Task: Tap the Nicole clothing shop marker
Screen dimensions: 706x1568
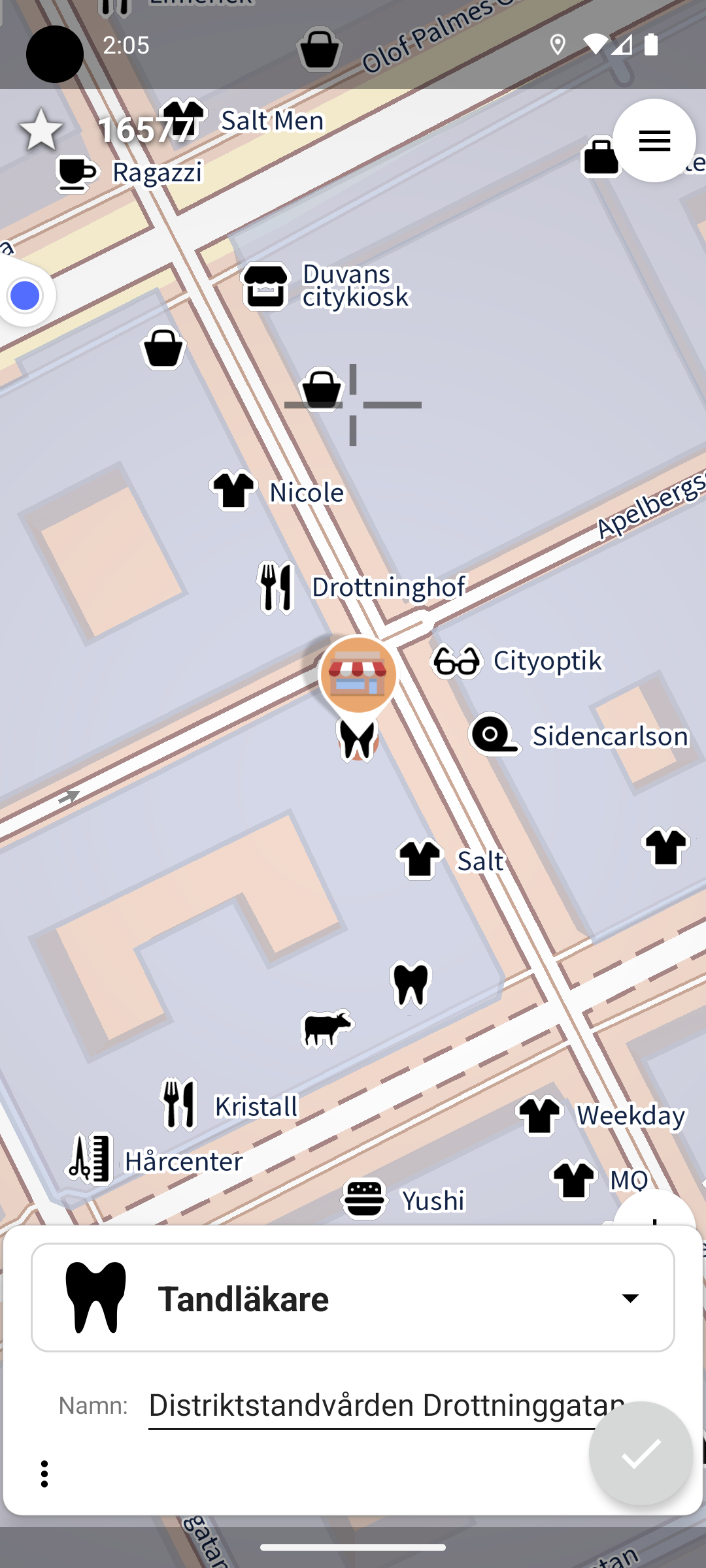Action: point(233,491)
